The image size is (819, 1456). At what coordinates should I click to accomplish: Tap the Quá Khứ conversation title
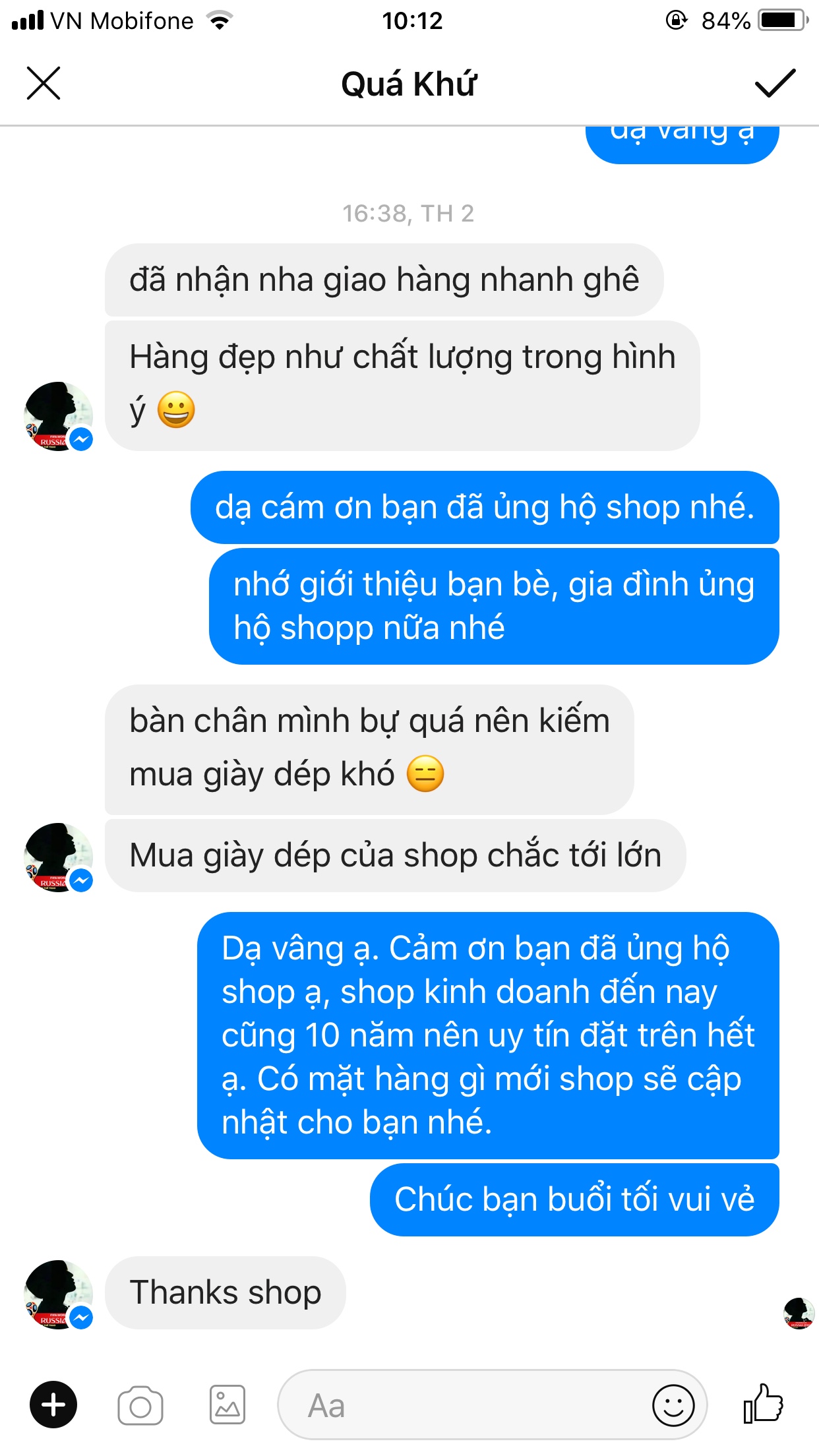click(409, 84)
